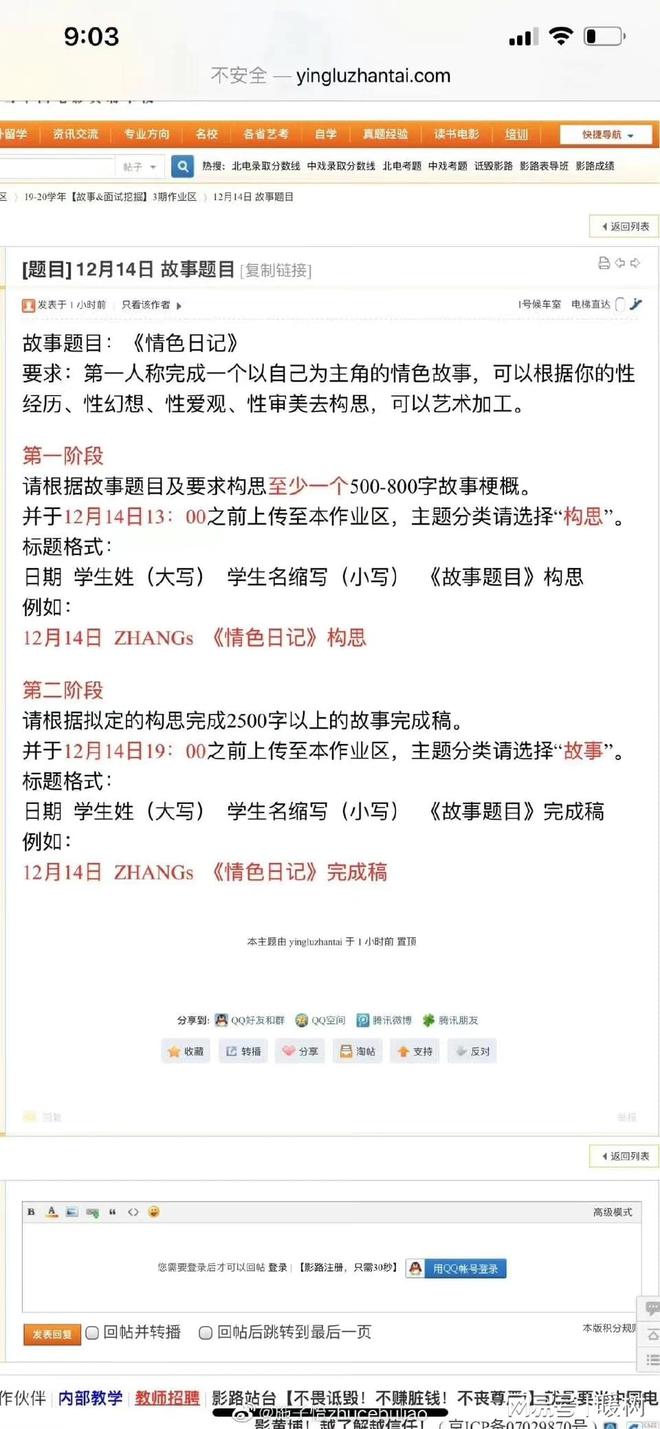Select 只看该作者 filter
This screenshot has width=660, height=1429.
coord(152,304)
